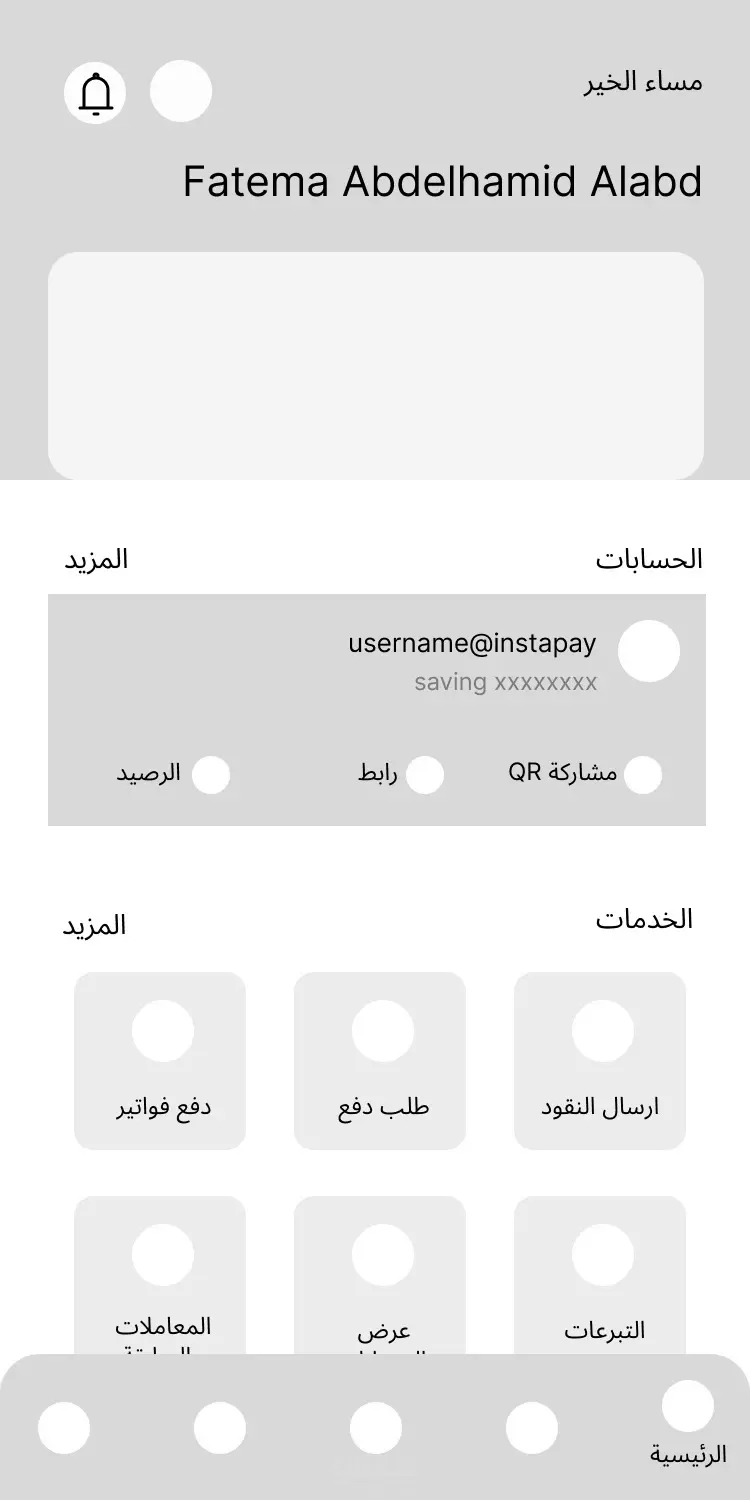Open the دفع فواتير service

(x=160, y=1060)
